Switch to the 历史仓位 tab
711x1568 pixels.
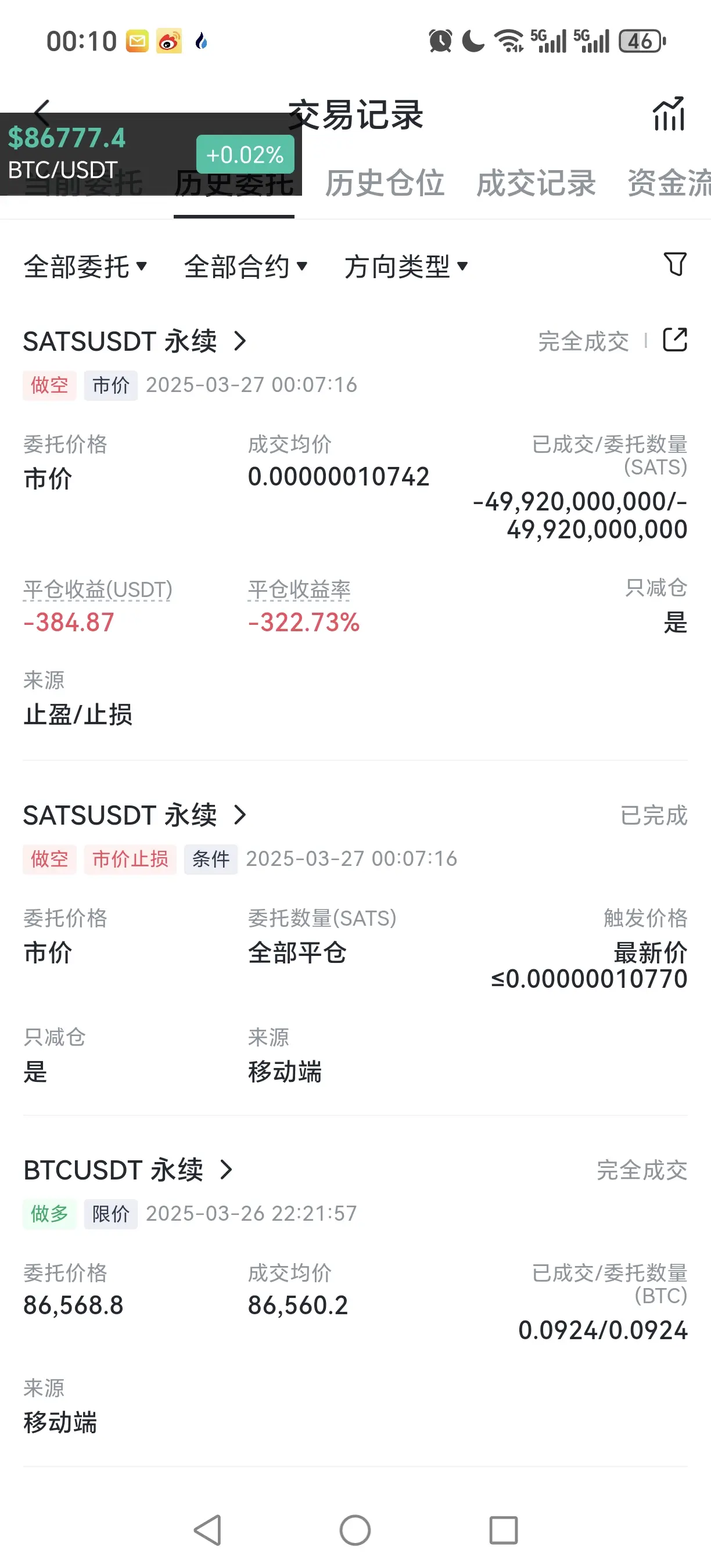pos(385,183)
